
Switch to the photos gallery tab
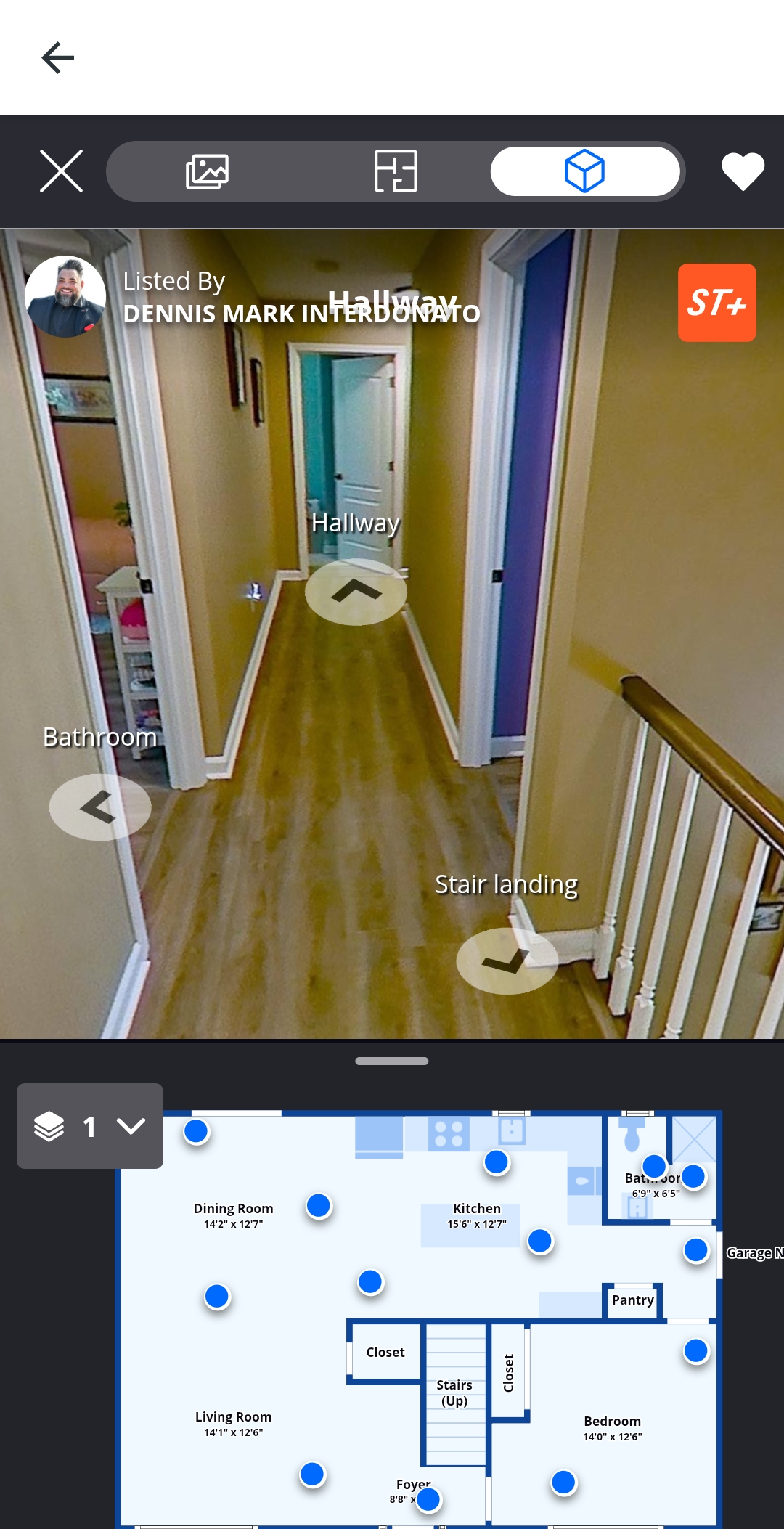(x=207, y=171)
